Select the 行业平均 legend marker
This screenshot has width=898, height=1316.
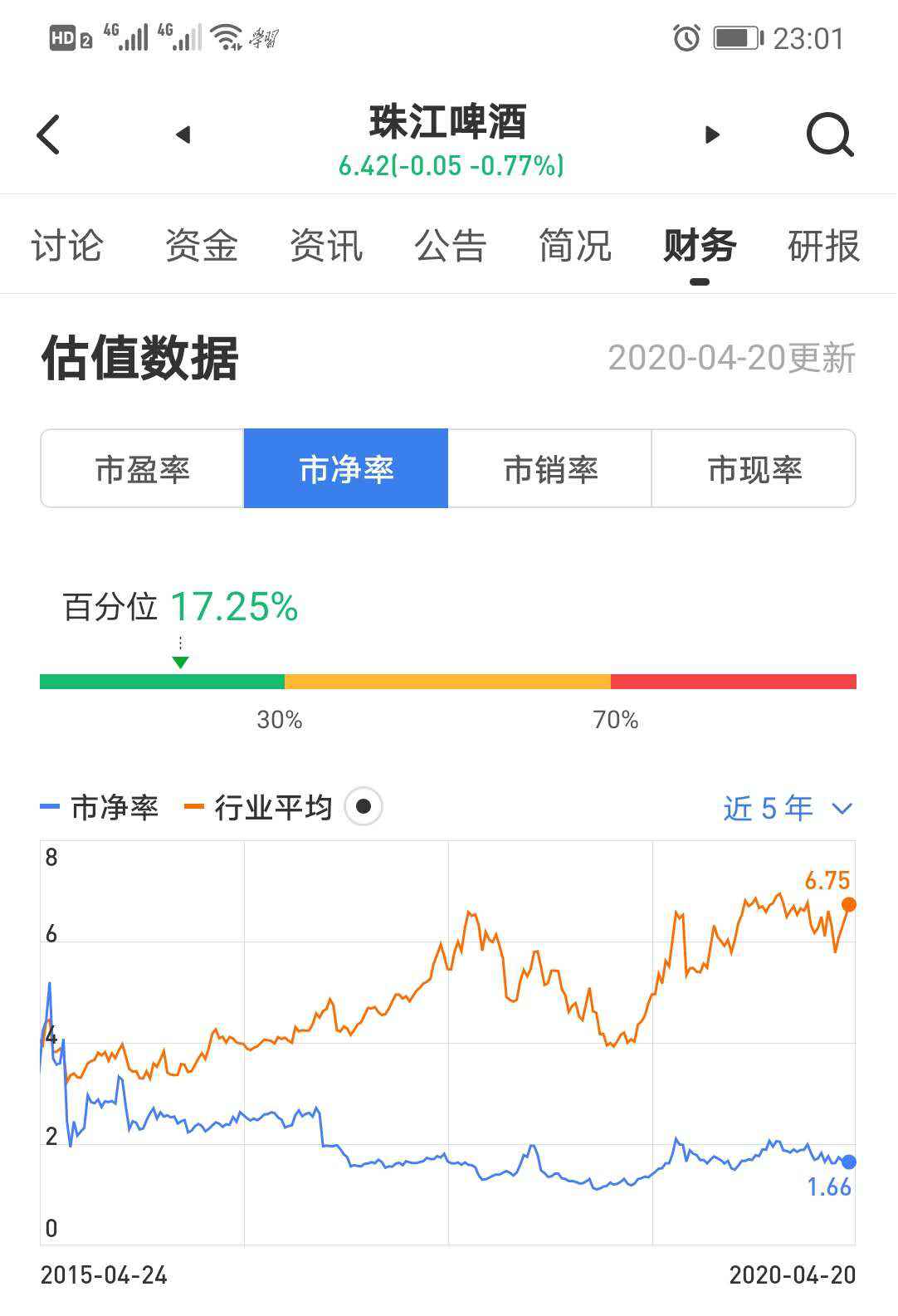[193, 805]
